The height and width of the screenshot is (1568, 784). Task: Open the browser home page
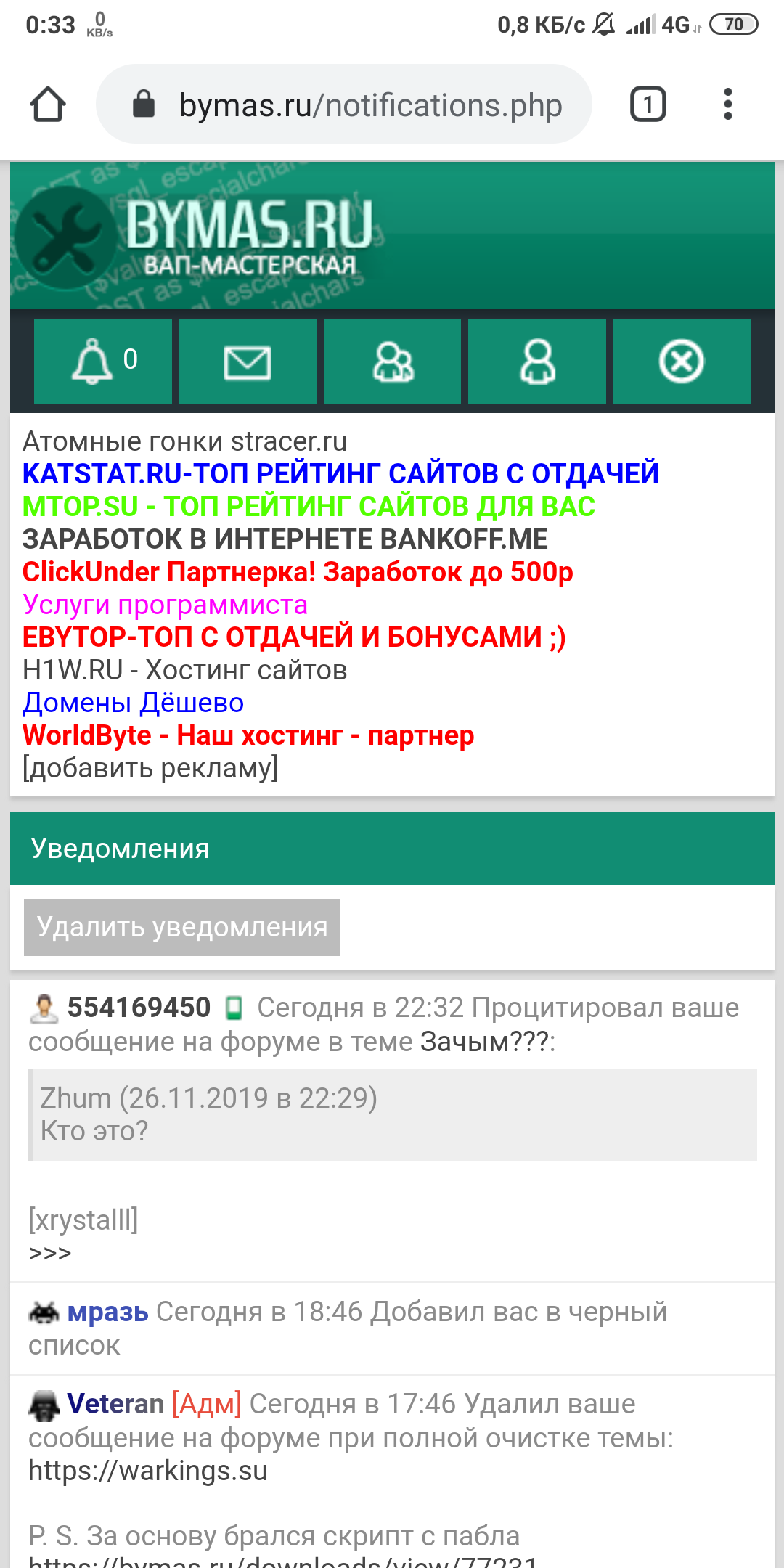pyautogui.click(x=48, y=105)
